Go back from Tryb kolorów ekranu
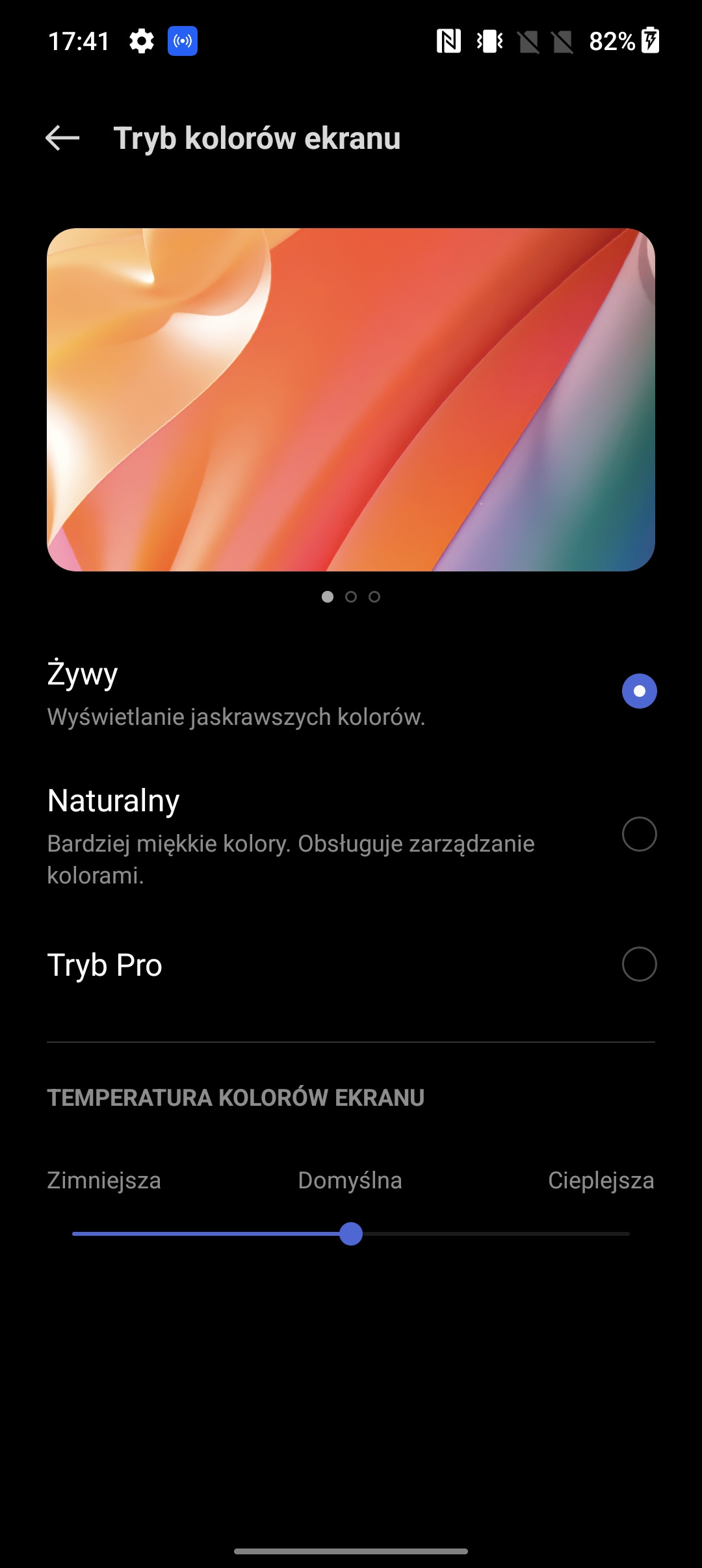This screenshot has height=1568, width=702. coord(62,138)
